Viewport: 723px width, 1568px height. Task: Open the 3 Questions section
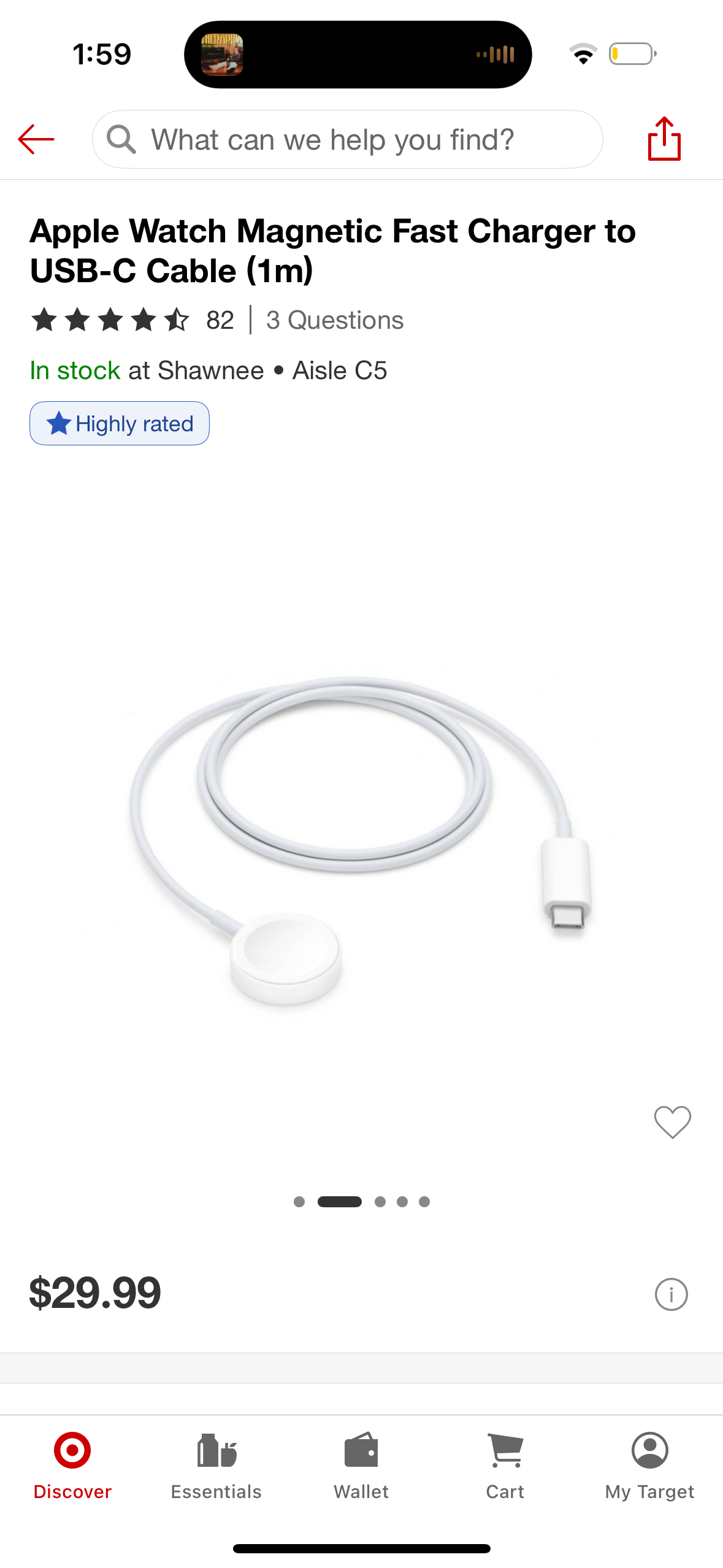pos(335,320)
